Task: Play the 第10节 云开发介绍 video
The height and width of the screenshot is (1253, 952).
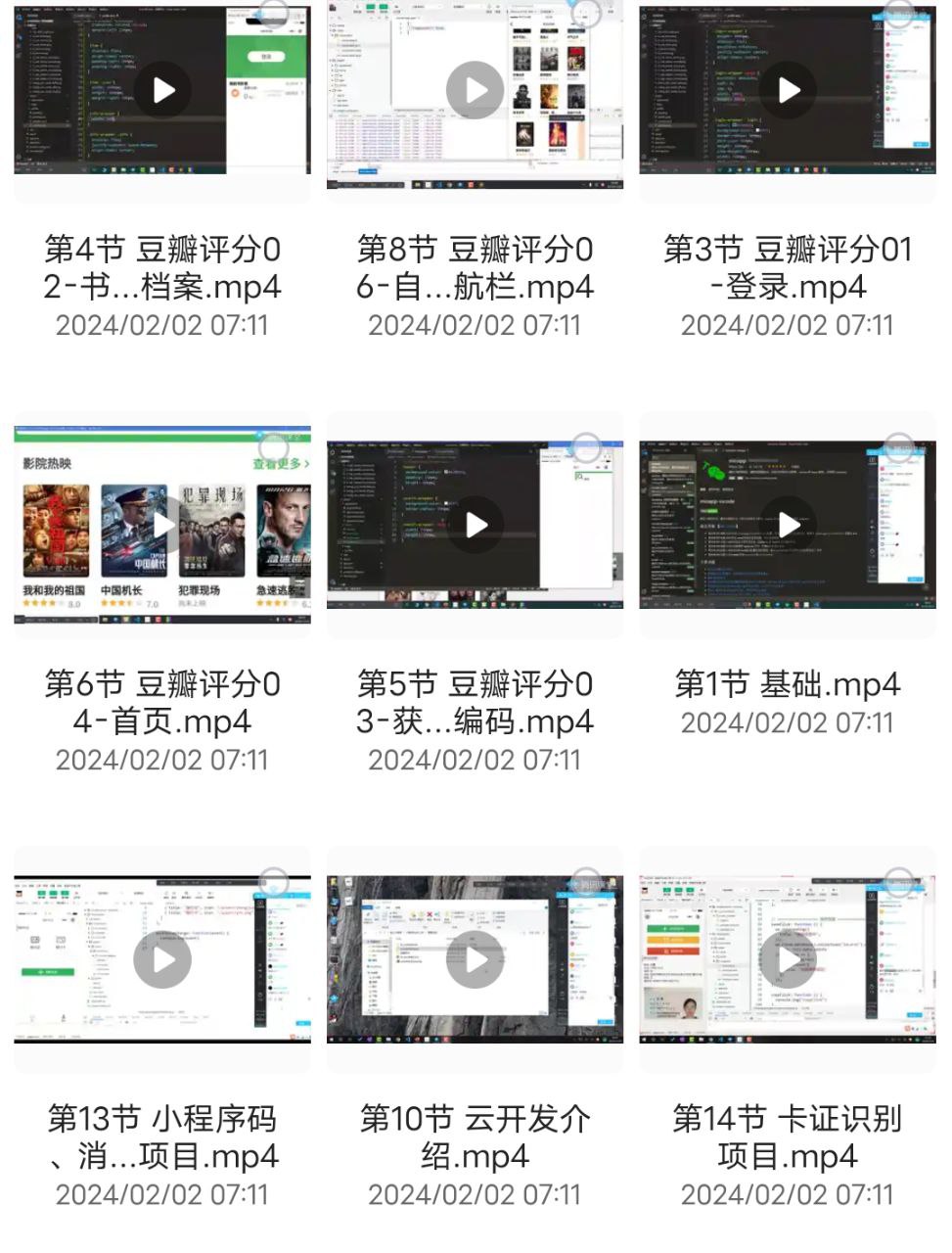Action: point(475,959)
